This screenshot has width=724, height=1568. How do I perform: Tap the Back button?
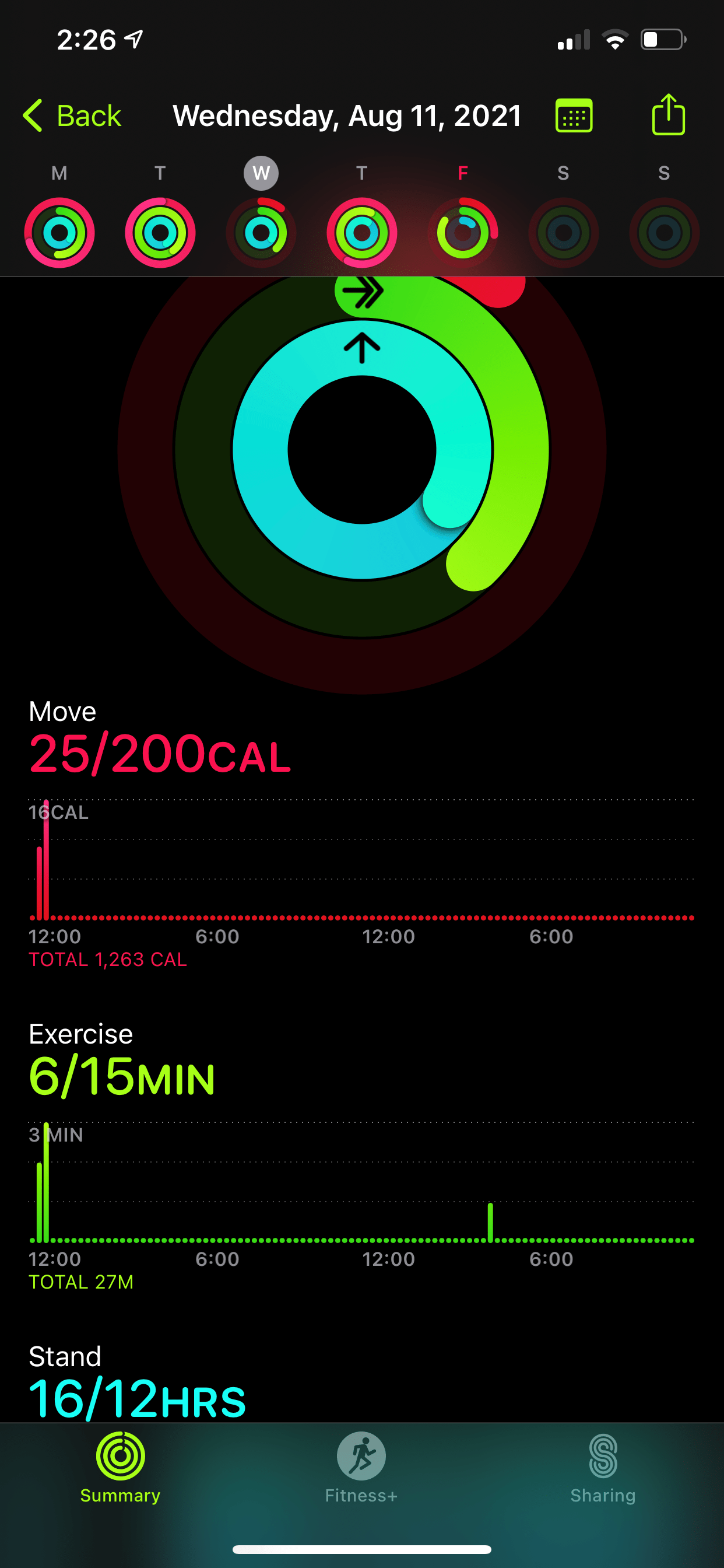[x=72, y=114]
